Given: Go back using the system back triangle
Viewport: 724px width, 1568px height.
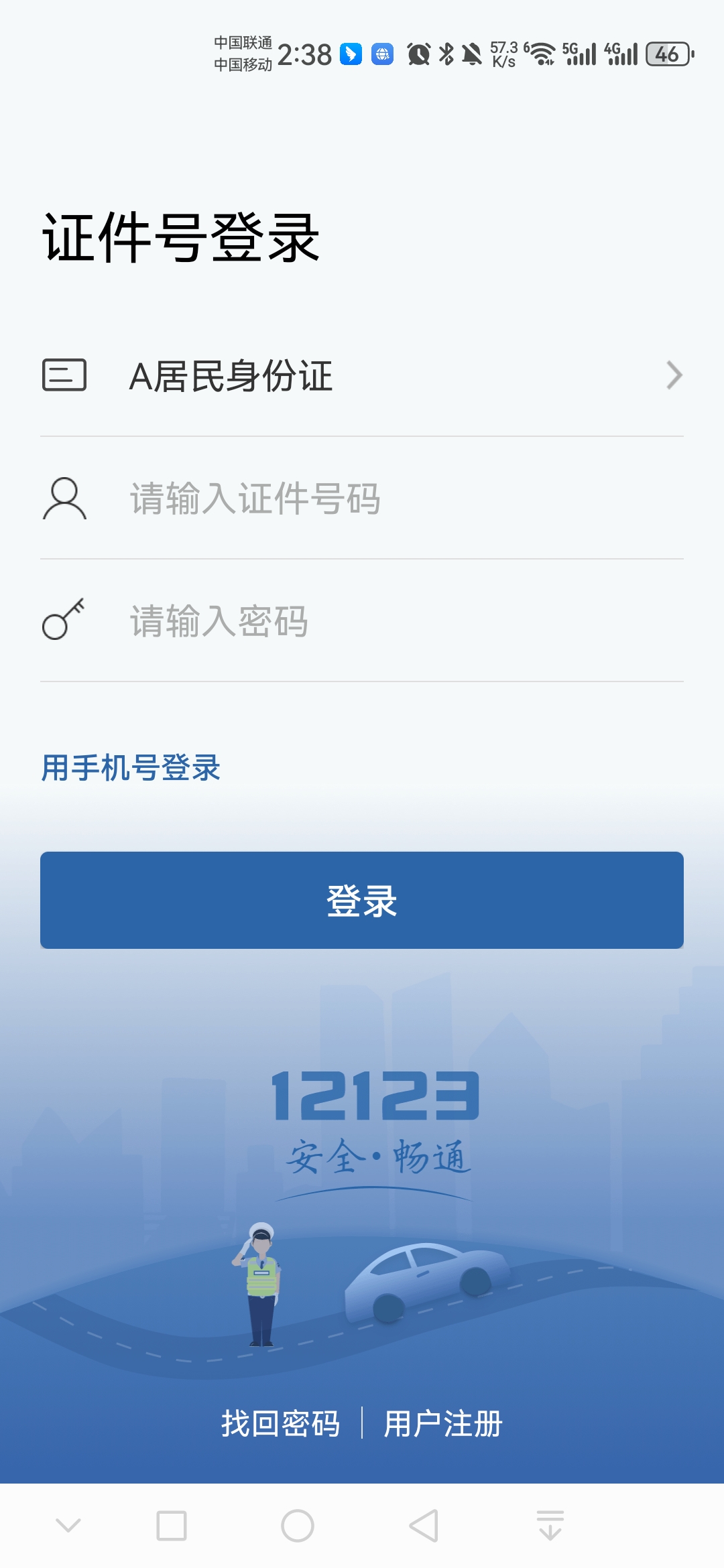Looking at the screenshot, I should click(x=424, y=1526).
